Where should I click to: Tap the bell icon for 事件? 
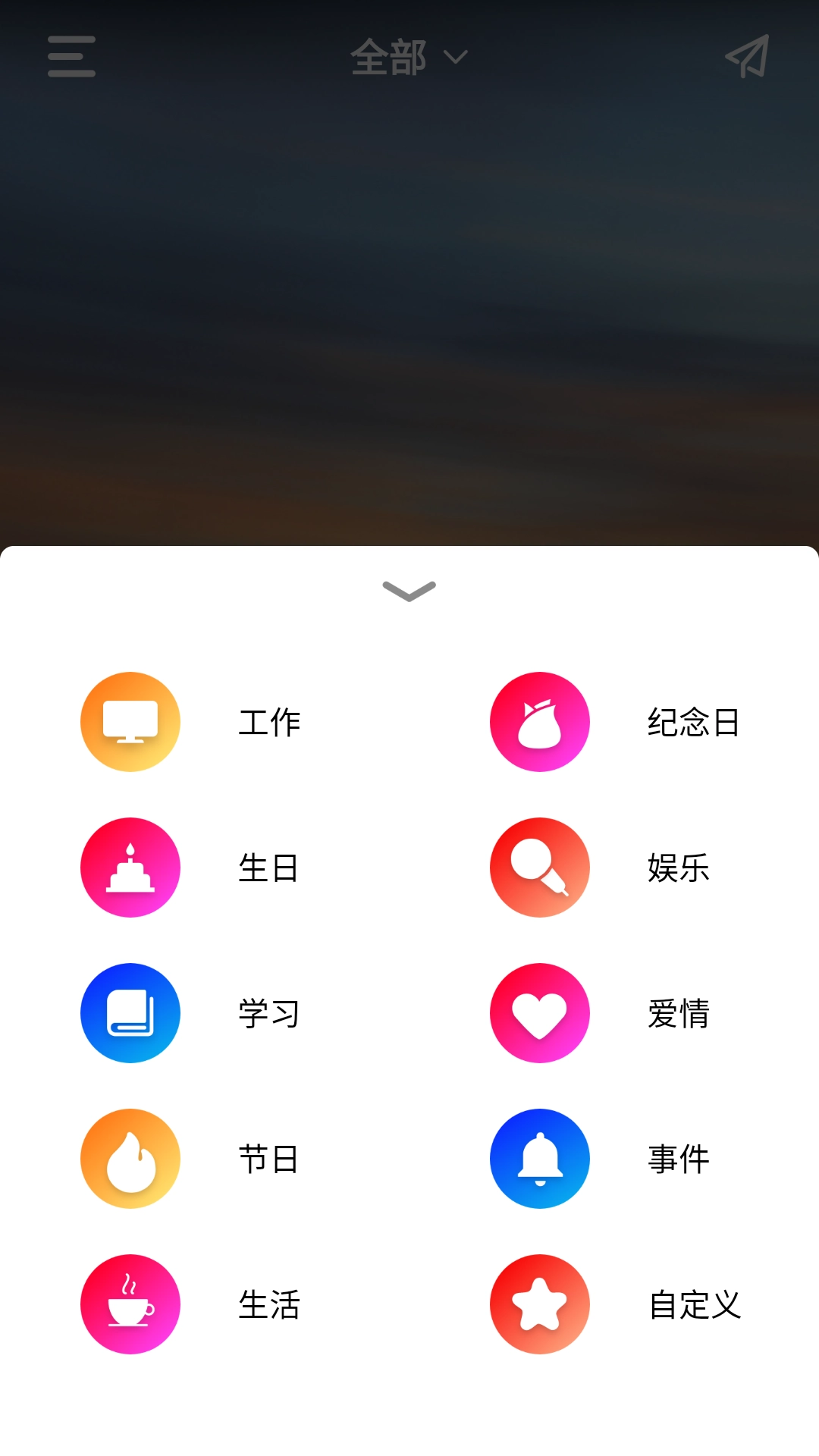[x=539, y=1159]
